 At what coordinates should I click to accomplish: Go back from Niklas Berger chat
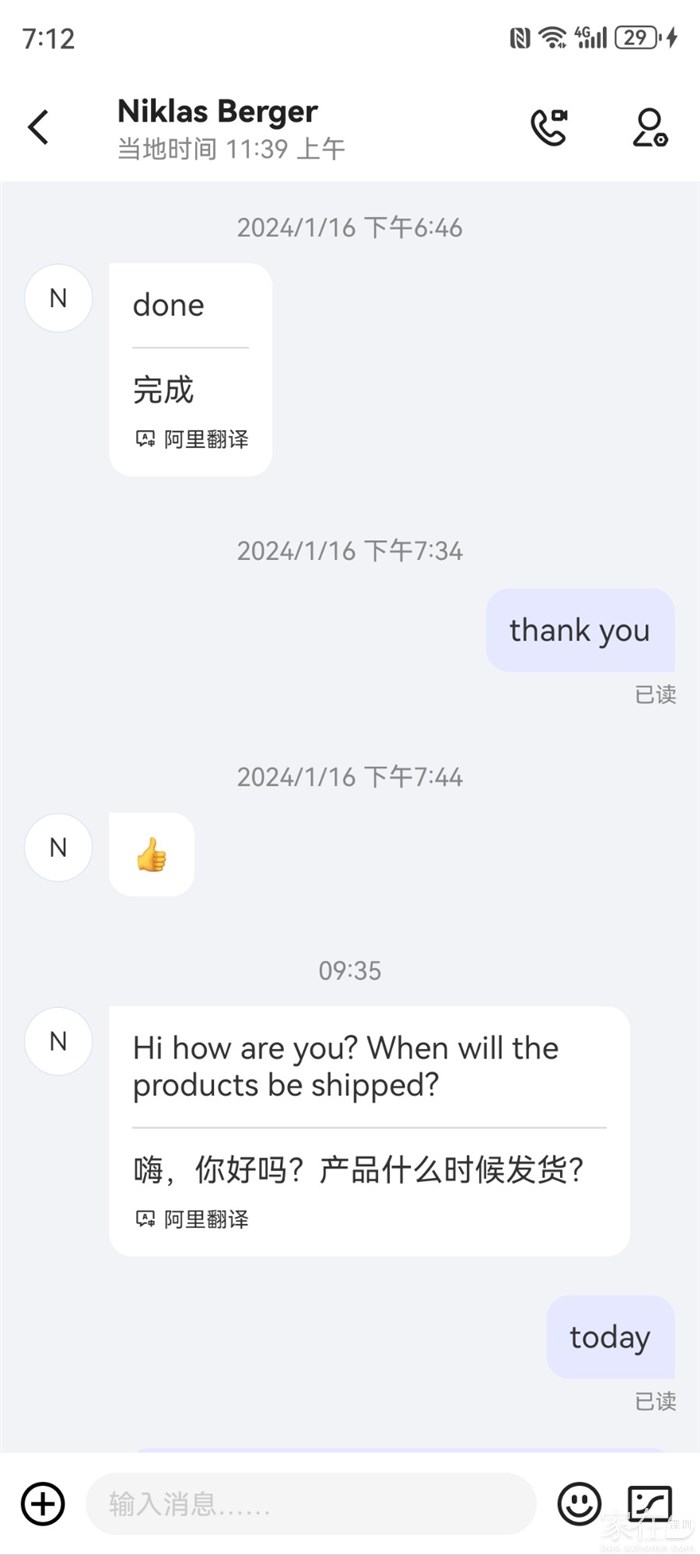pos(38,128)
